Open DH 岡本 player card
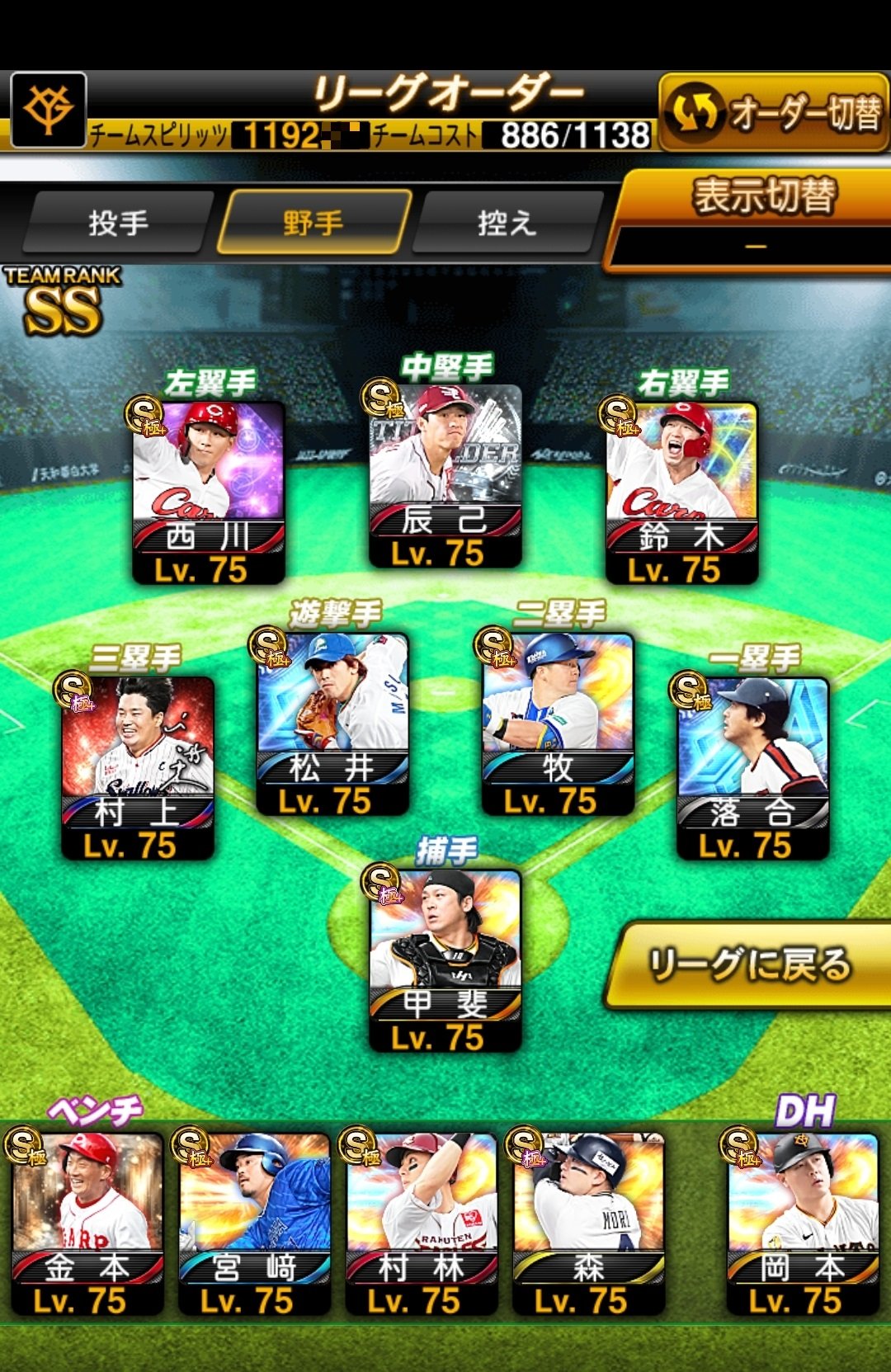Image resolution: width=891 pixels, height=1372 pixels. 802,1223
